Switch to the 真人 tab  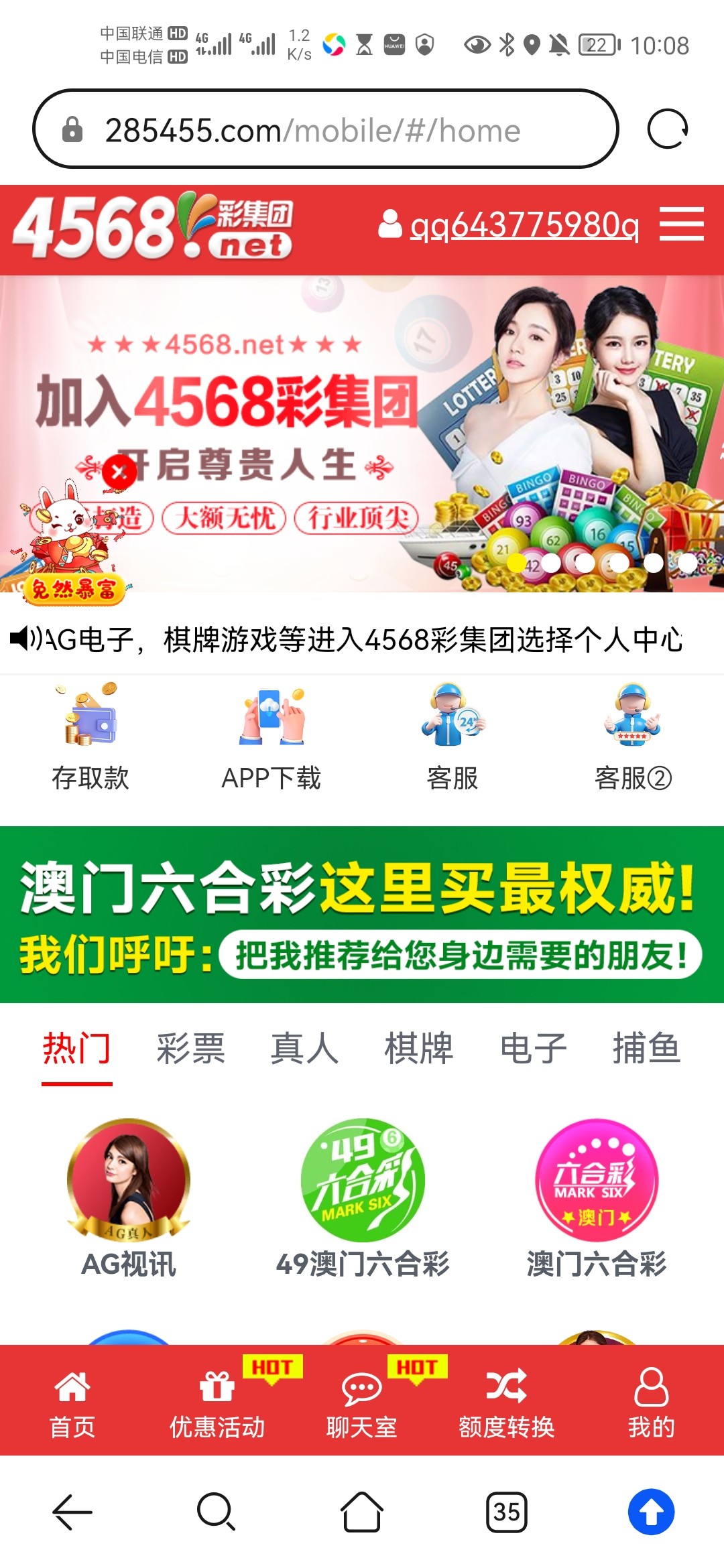tap(305, 1049)
